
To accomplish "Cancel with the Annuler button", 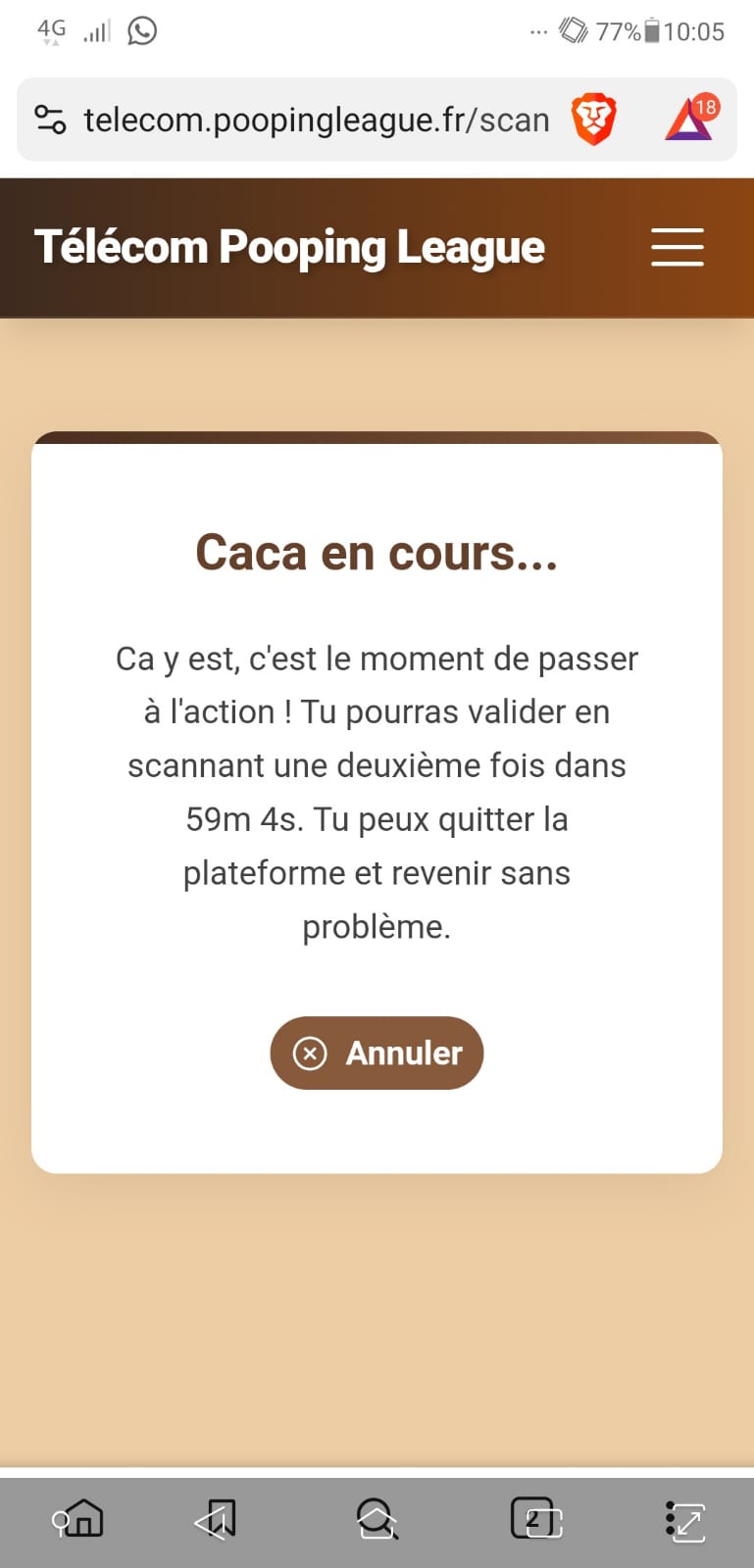I will click(377, 1053).
